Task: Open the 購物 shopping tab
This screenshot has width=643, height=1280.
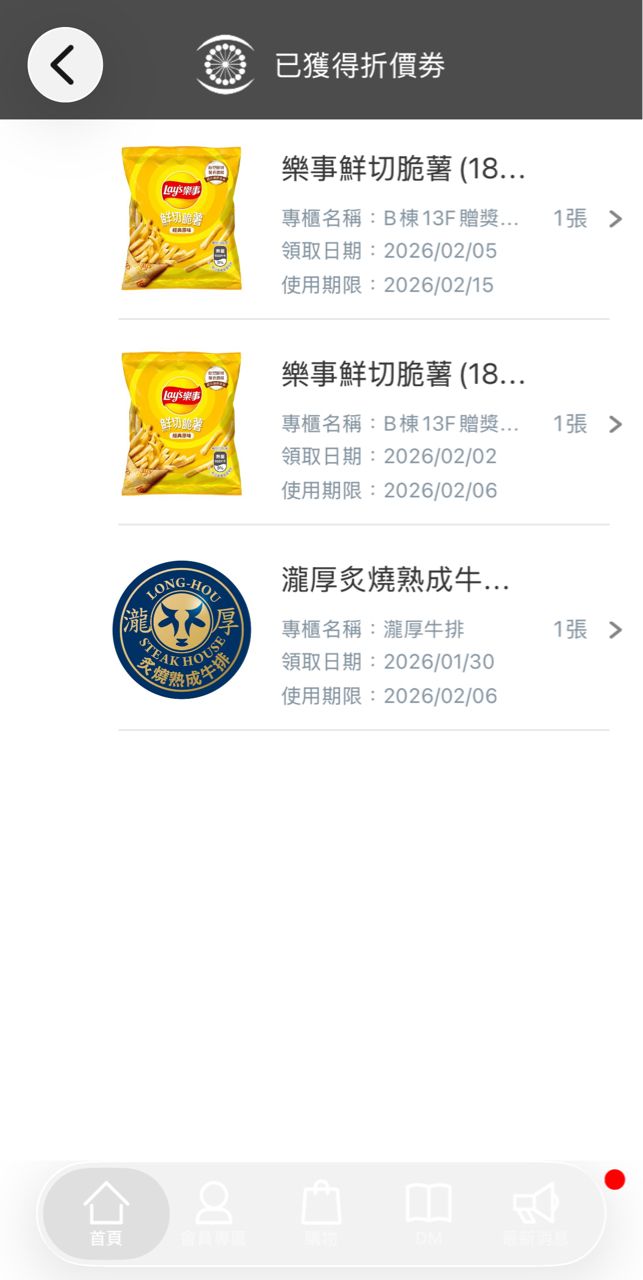Action: [321, 1213]
